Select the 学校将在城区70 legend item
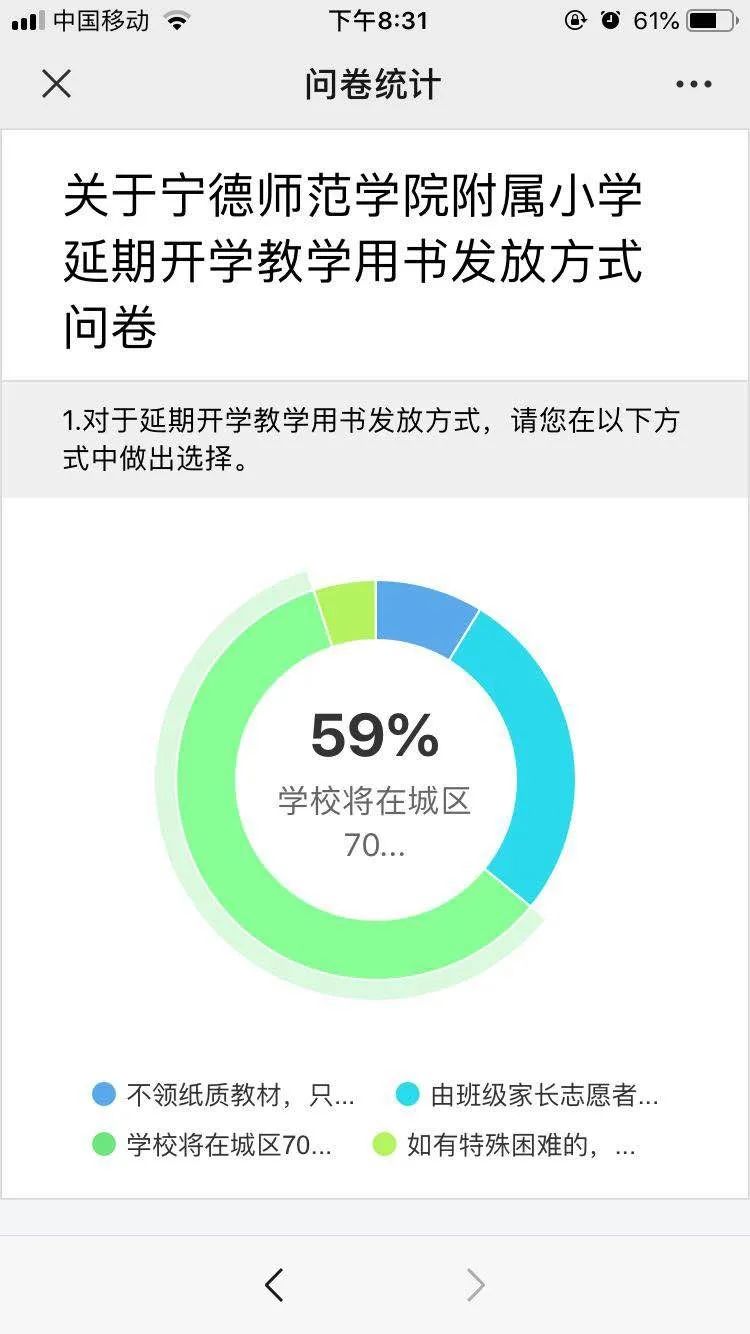Screen dimensions: 750x1334 (212, 1145)
